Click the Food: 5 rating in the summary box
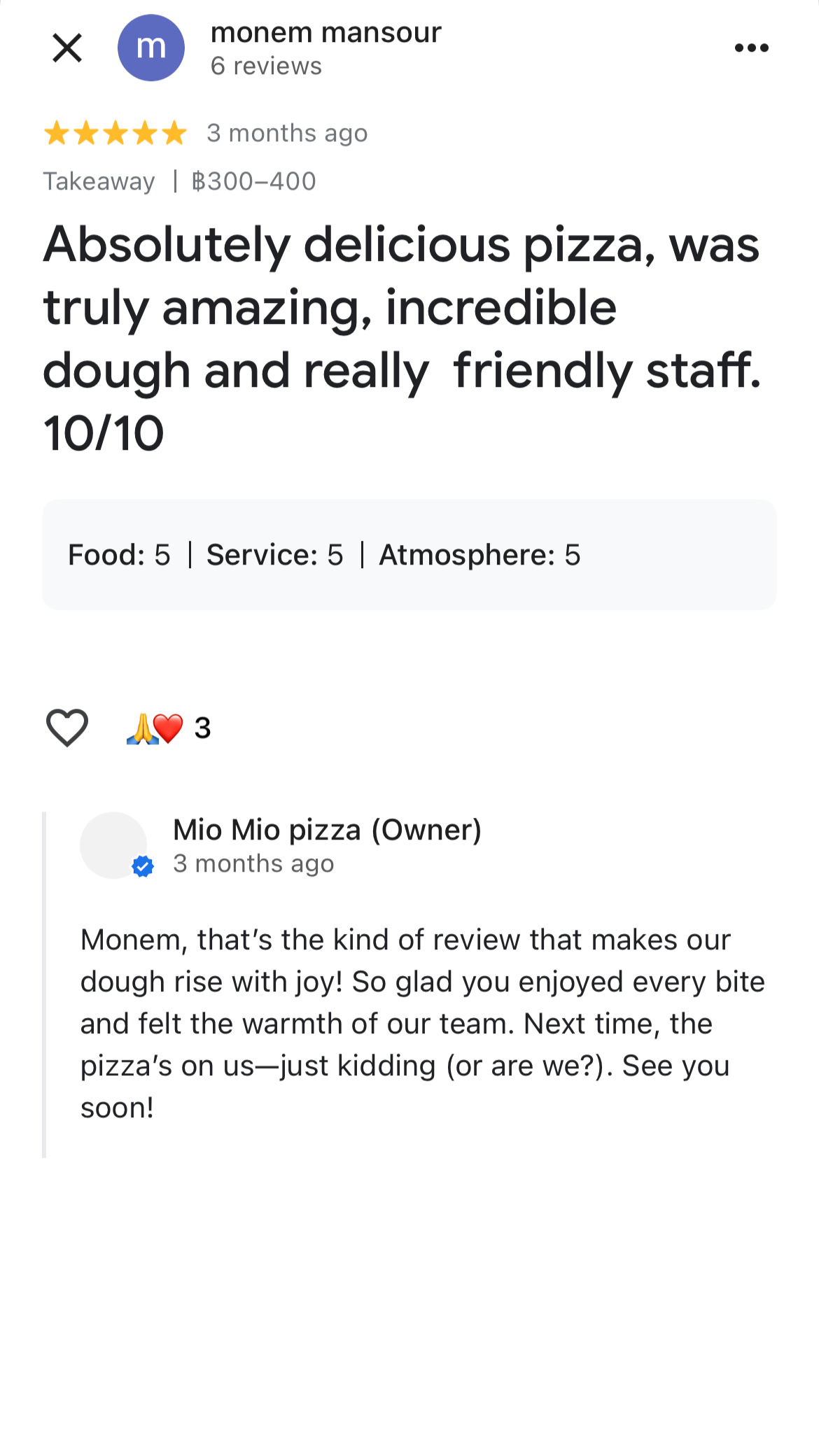This screenshot has width=819, height=1456. 120,554
